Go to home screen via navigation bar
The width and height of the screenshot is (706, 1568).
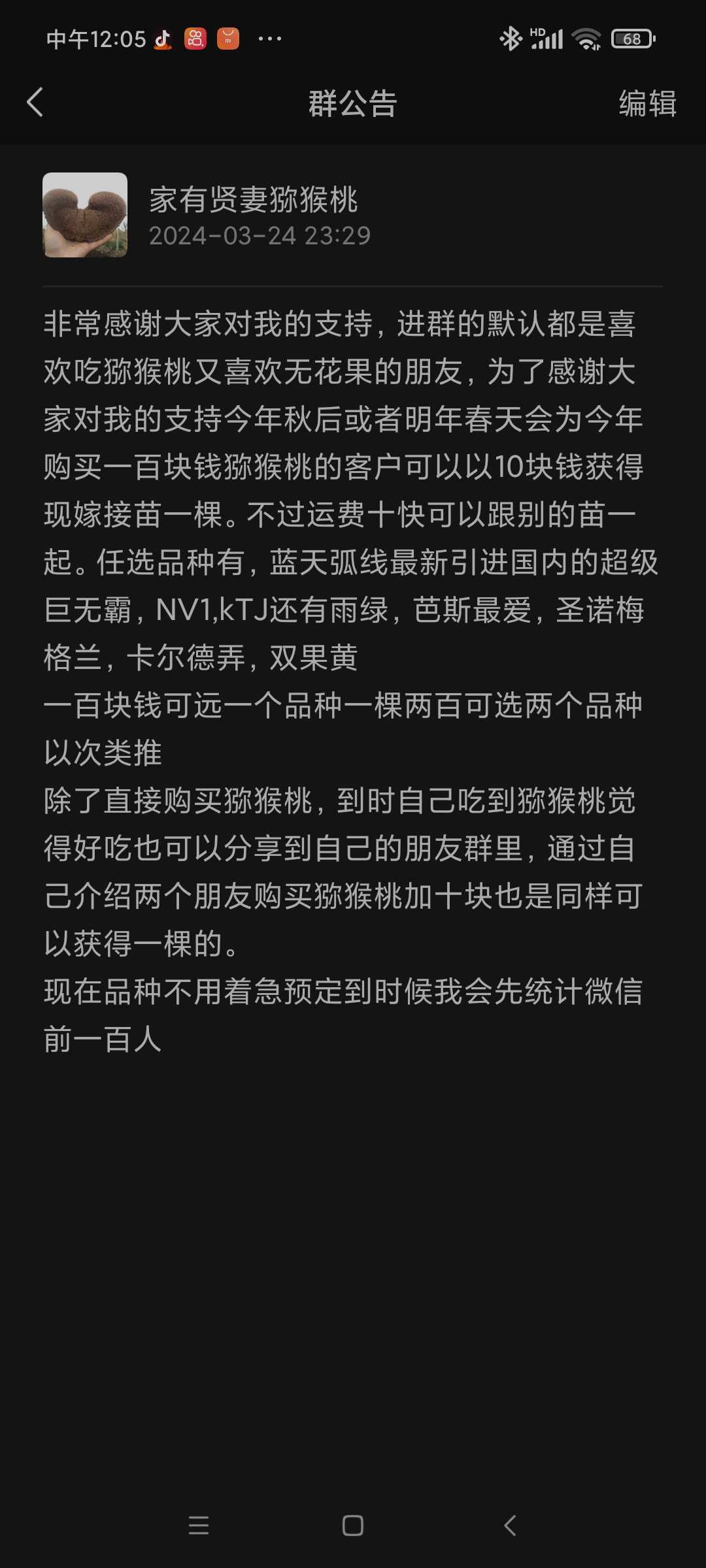click(353, 1526)
